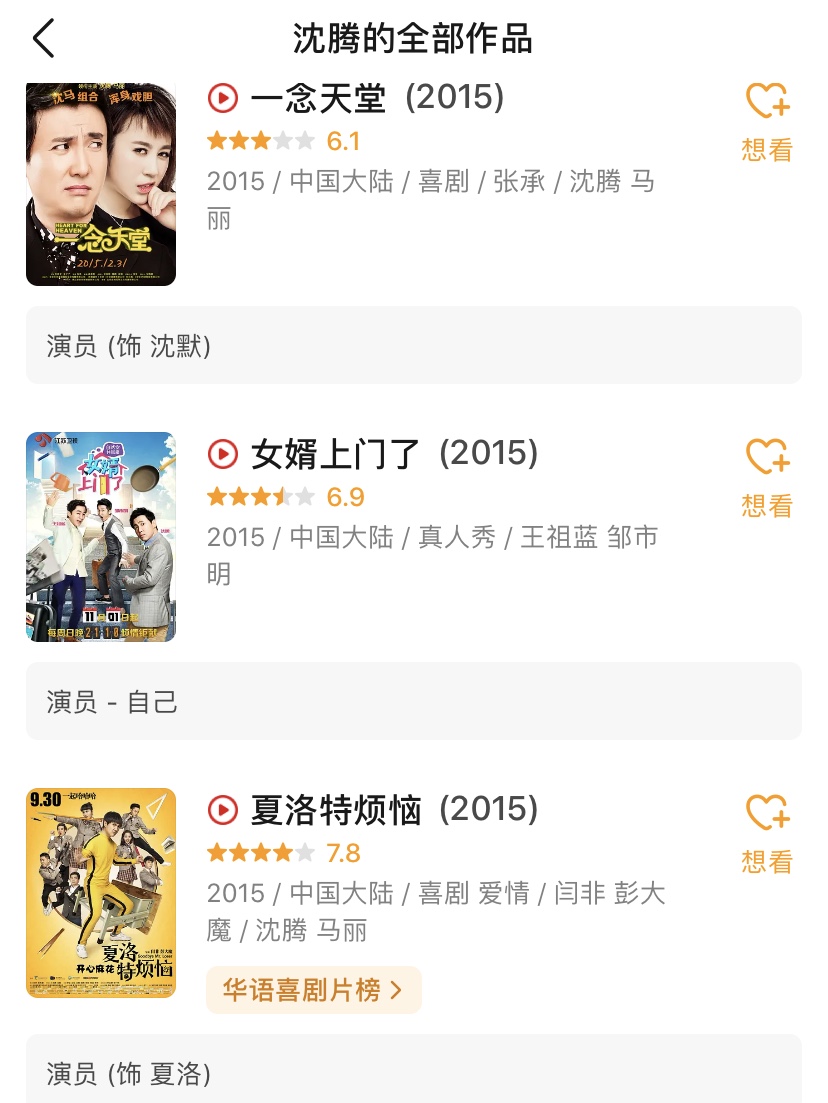Go back from 沈腾的全部作品
The width and height of the screenshot is (828, 1103).
(x=44, y=39)
